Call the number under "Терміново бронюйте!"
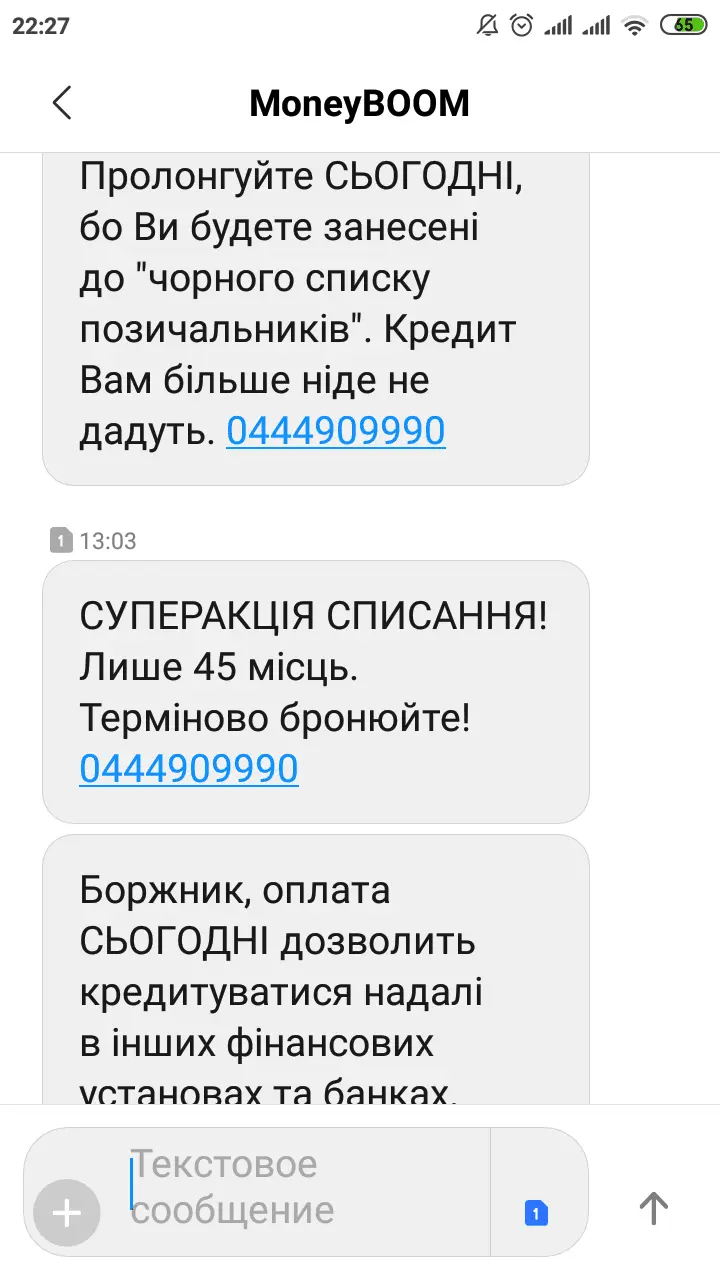Viewport: 720px width, 1280px height. coord(188,768)
